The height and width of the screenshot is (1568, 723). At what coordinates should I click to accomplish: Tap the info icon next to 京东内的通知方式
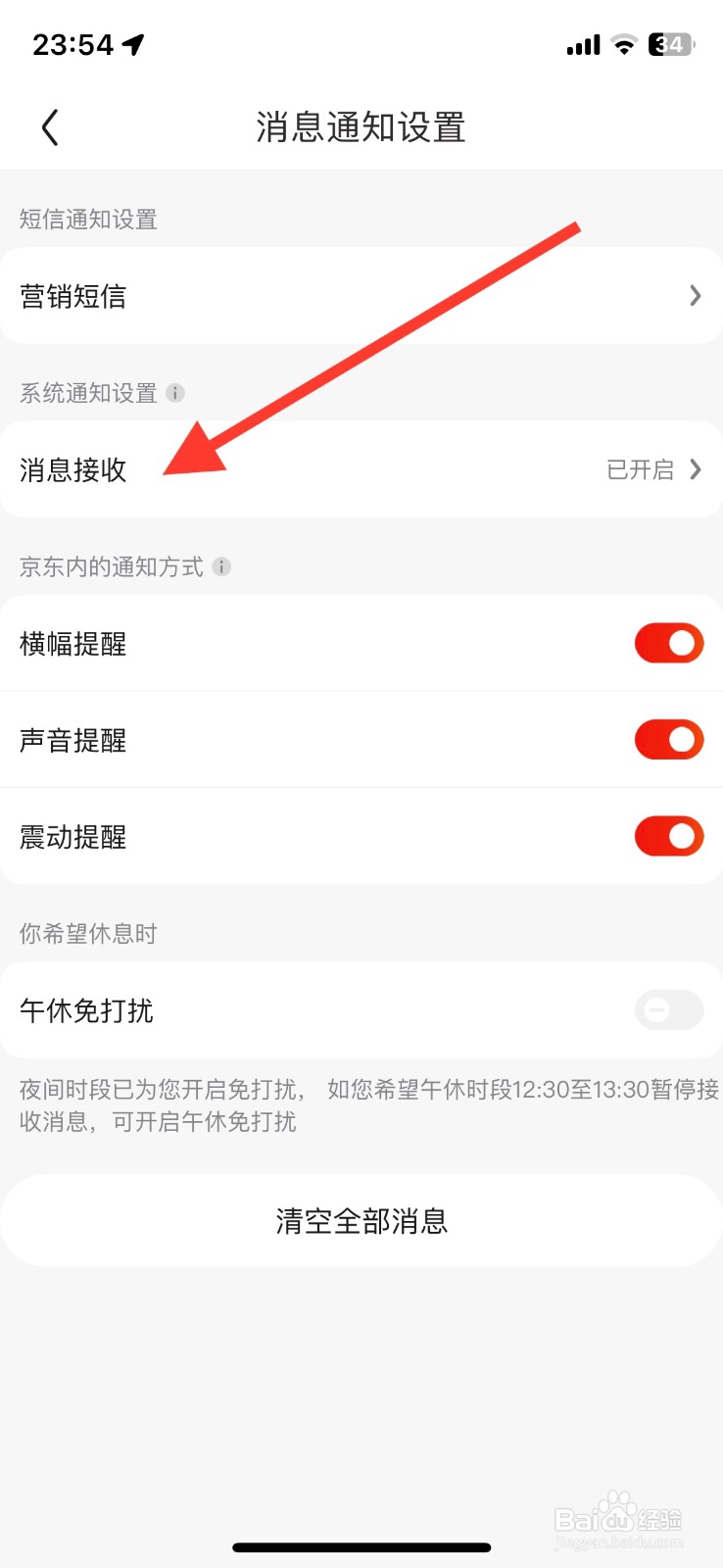[221, 566]
